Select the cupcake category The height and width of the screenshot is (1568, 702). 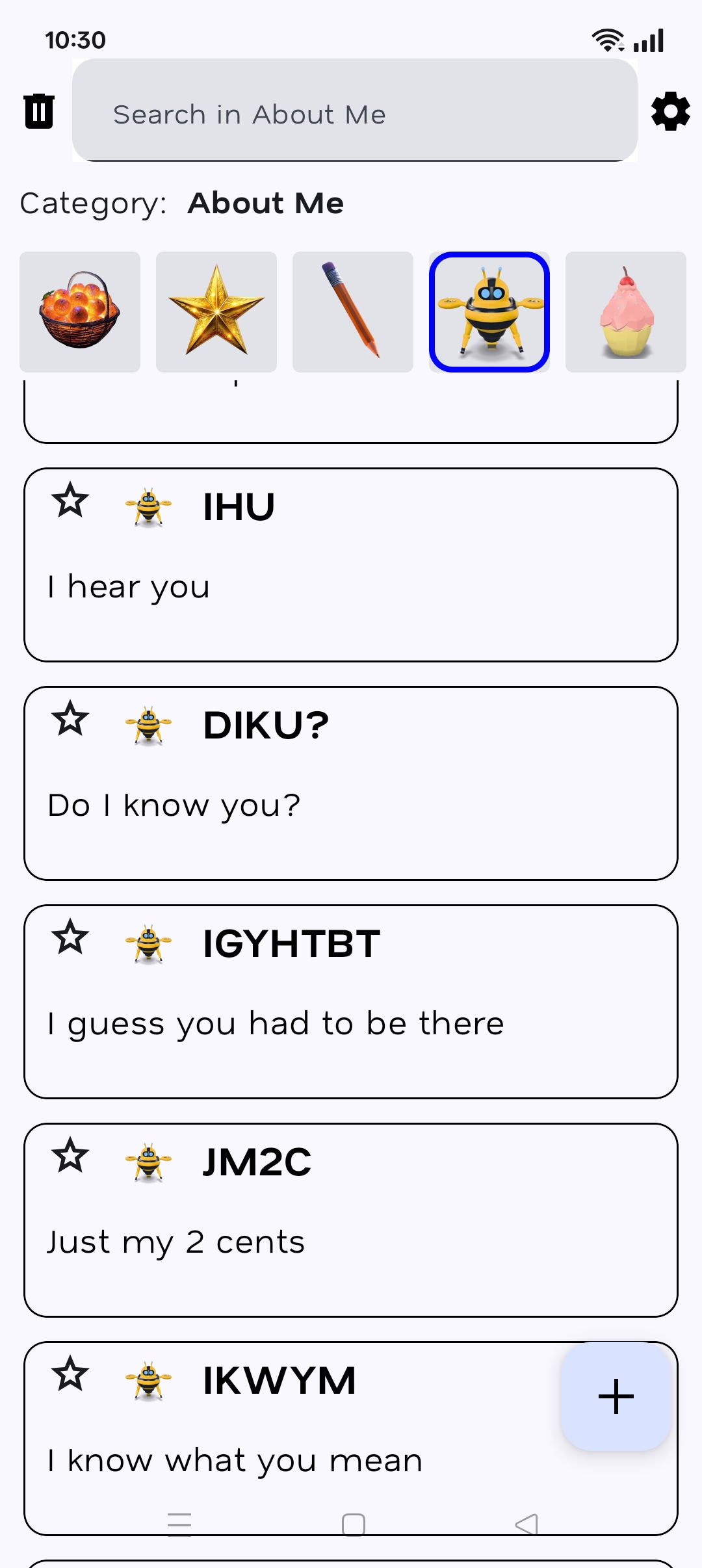[x=625, y=312]
